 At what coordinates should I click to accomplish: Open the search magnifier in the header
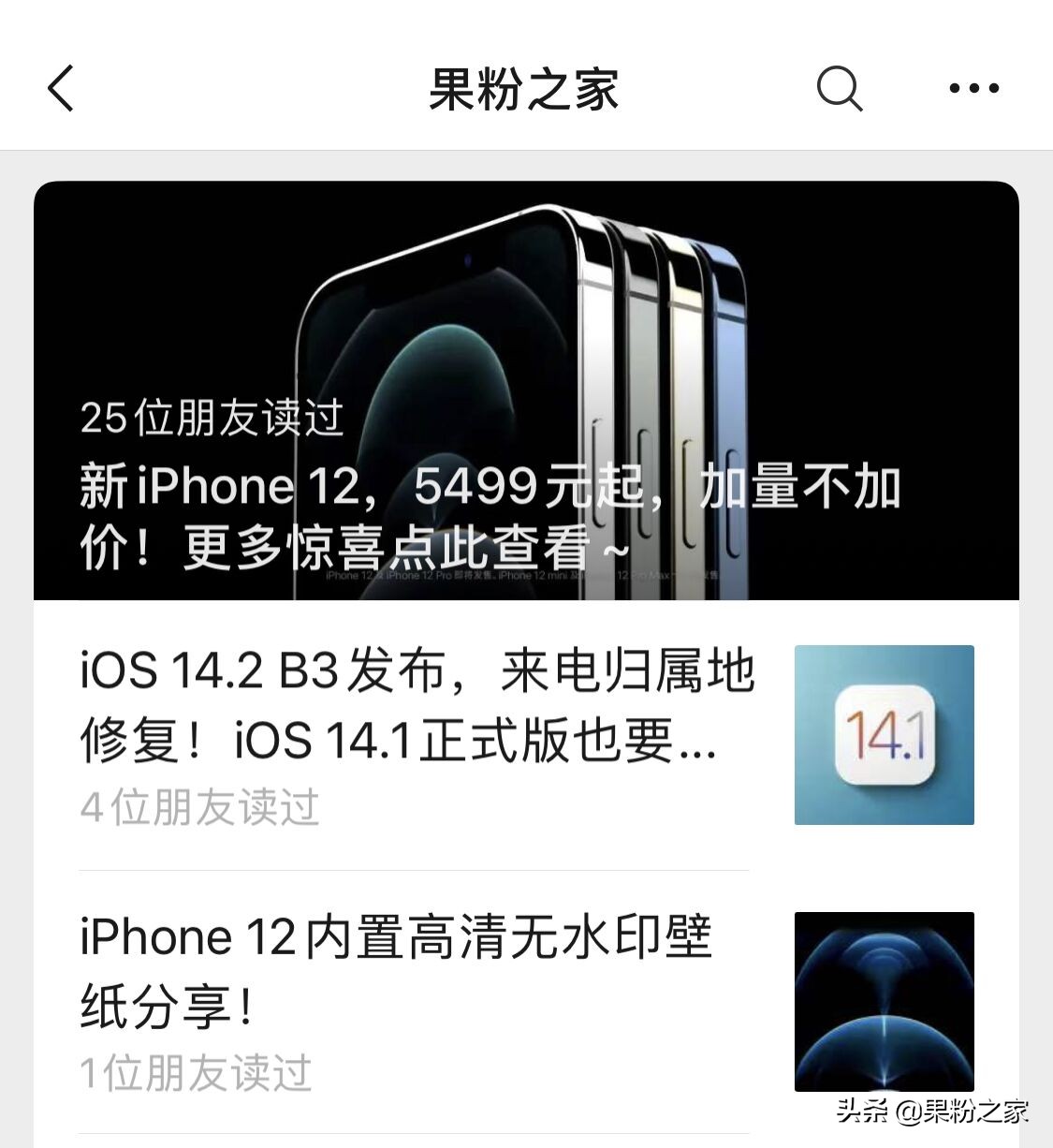[x=838, y=87]
